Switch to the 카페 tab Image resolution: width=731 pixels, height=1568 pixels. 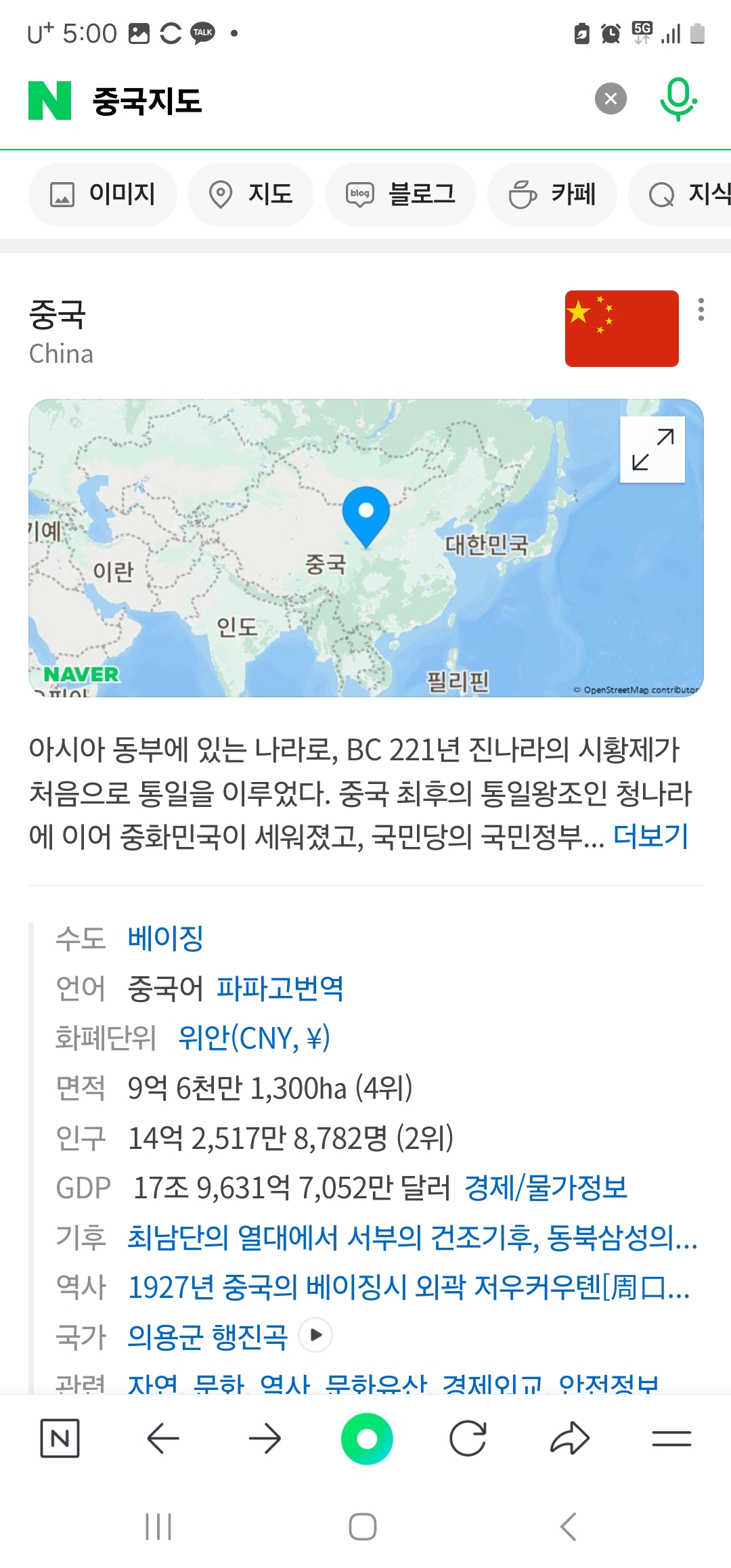pos(552,194)
